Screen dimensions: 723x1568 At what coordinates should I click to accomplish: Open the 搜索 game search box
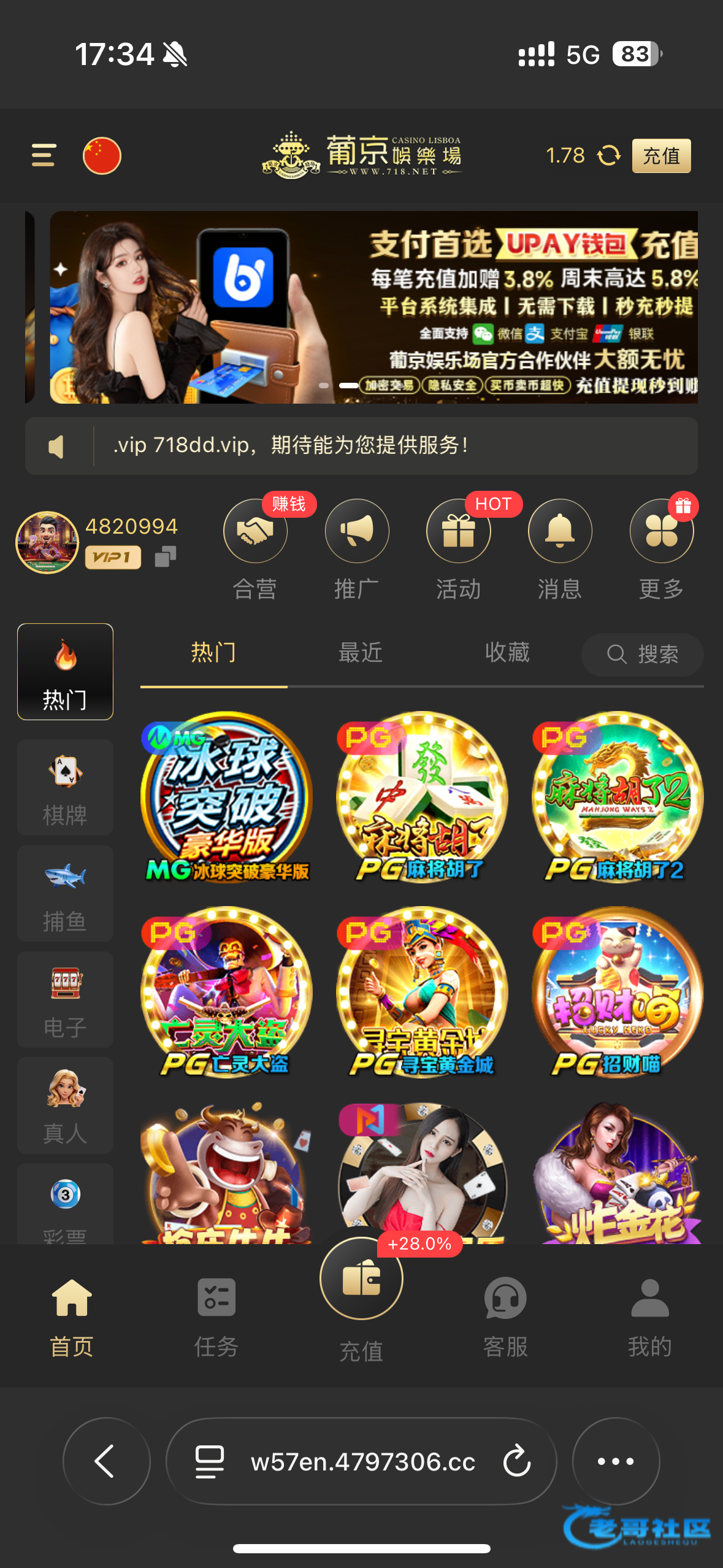tap(642, 655)
